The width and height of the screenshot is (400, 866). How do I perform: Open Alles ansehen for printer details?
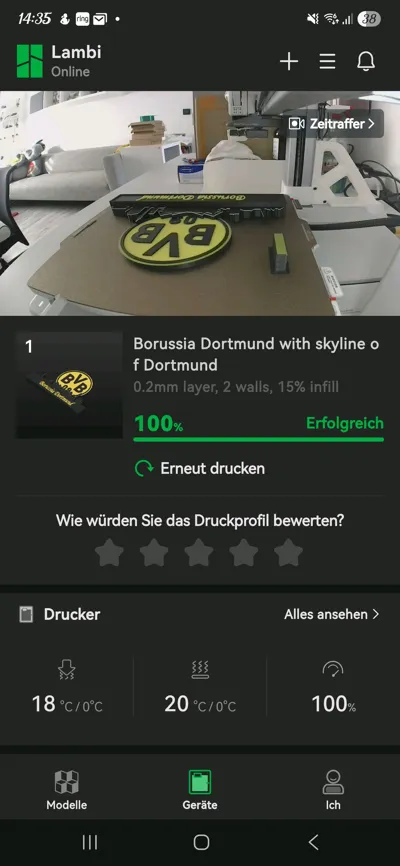pyautogui.click(x=332, y=614)
